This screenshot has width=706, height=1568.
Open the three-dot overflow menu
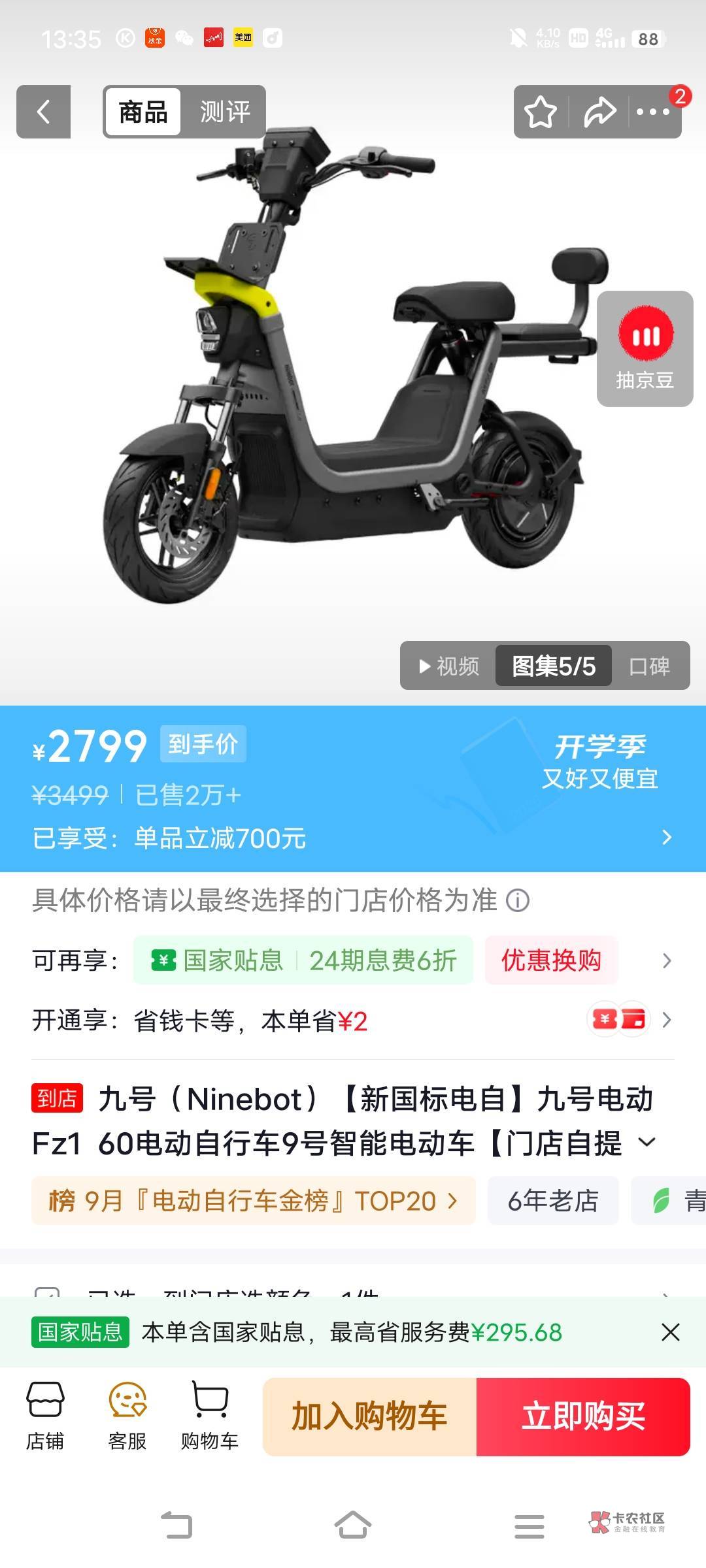pos(653,112)
